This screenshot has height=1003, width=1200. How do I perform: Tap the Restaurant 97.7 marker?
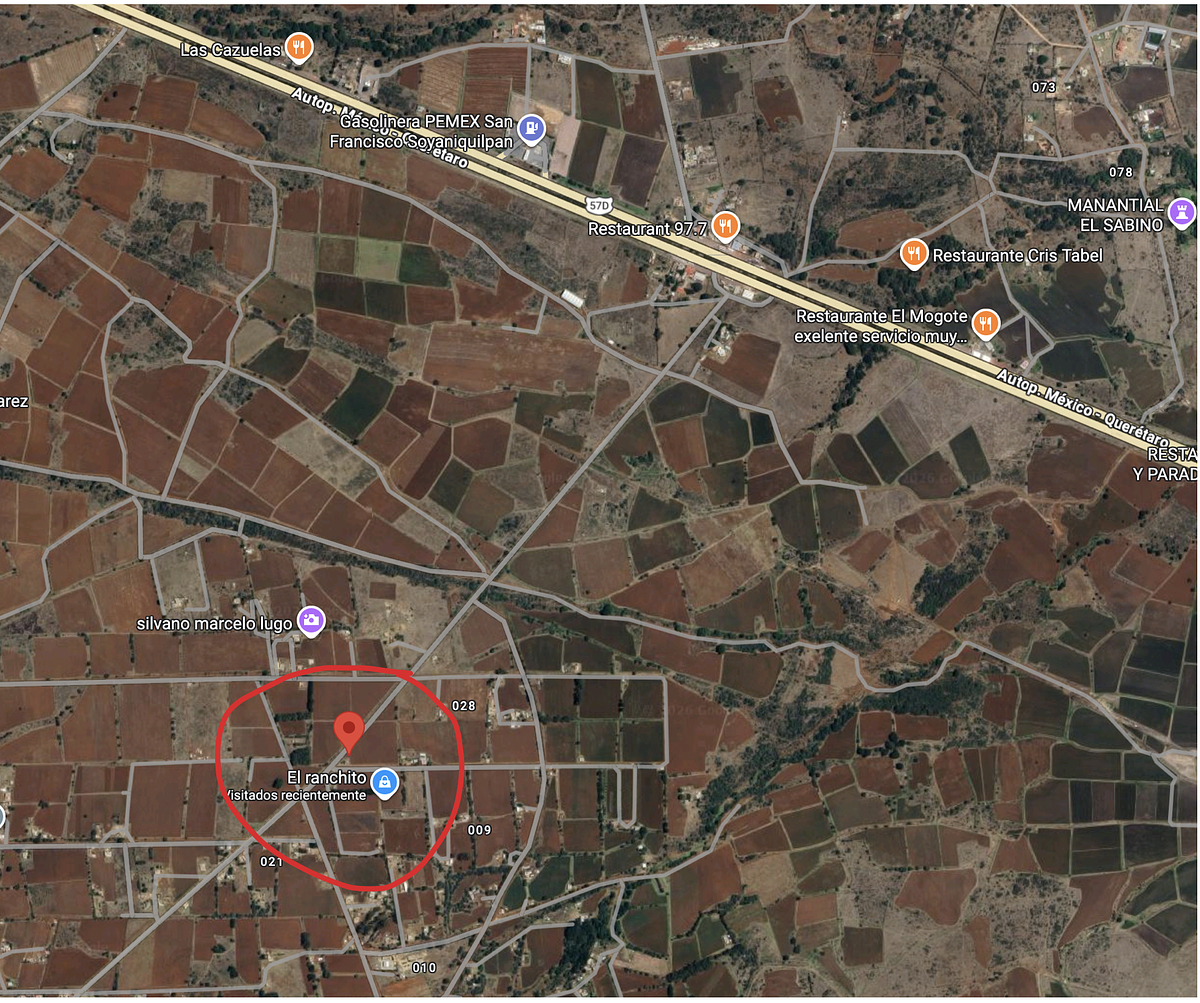coord(727,227)
